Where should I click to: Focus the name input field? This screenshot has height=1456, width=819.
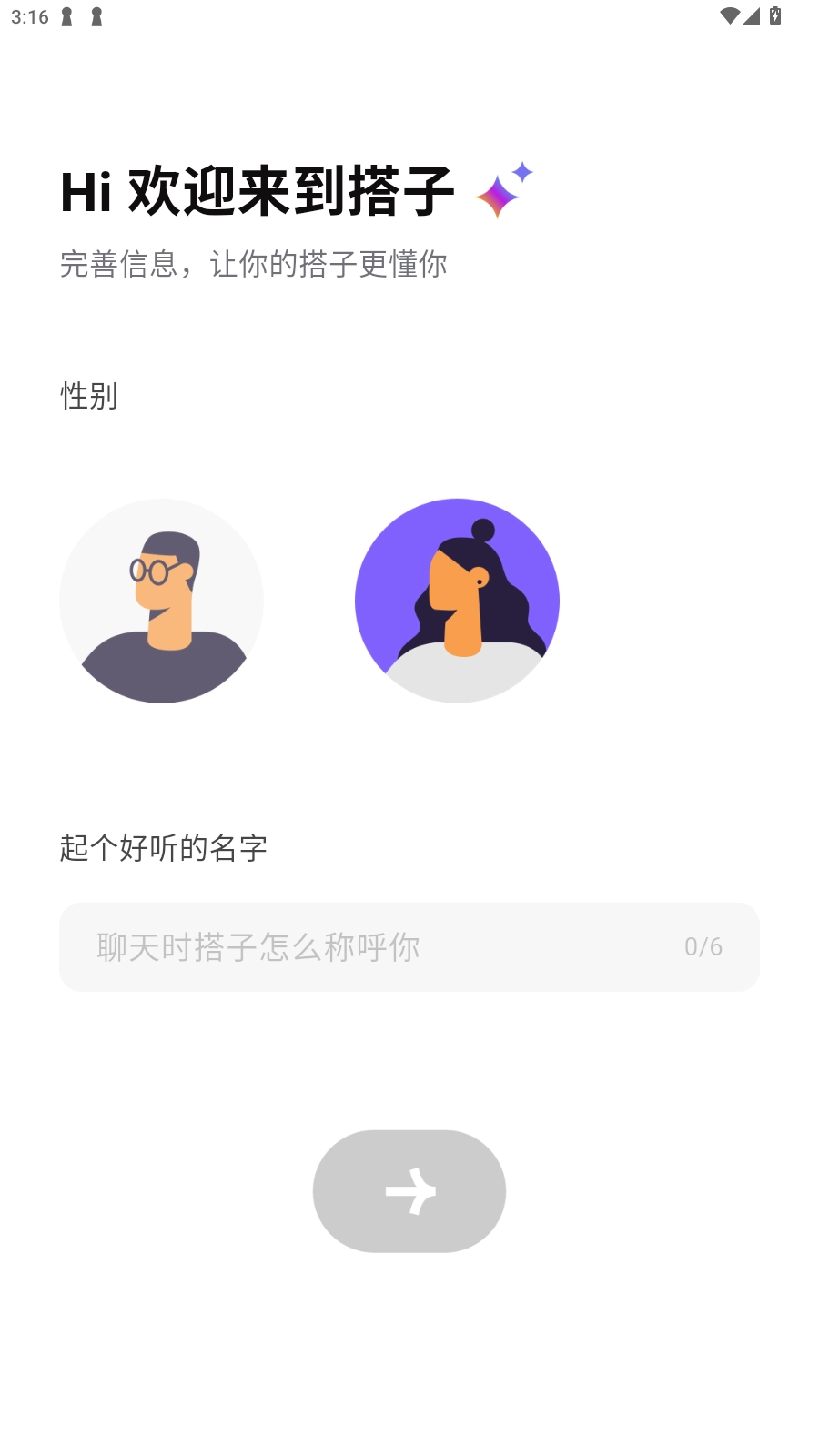pos(382,947)
